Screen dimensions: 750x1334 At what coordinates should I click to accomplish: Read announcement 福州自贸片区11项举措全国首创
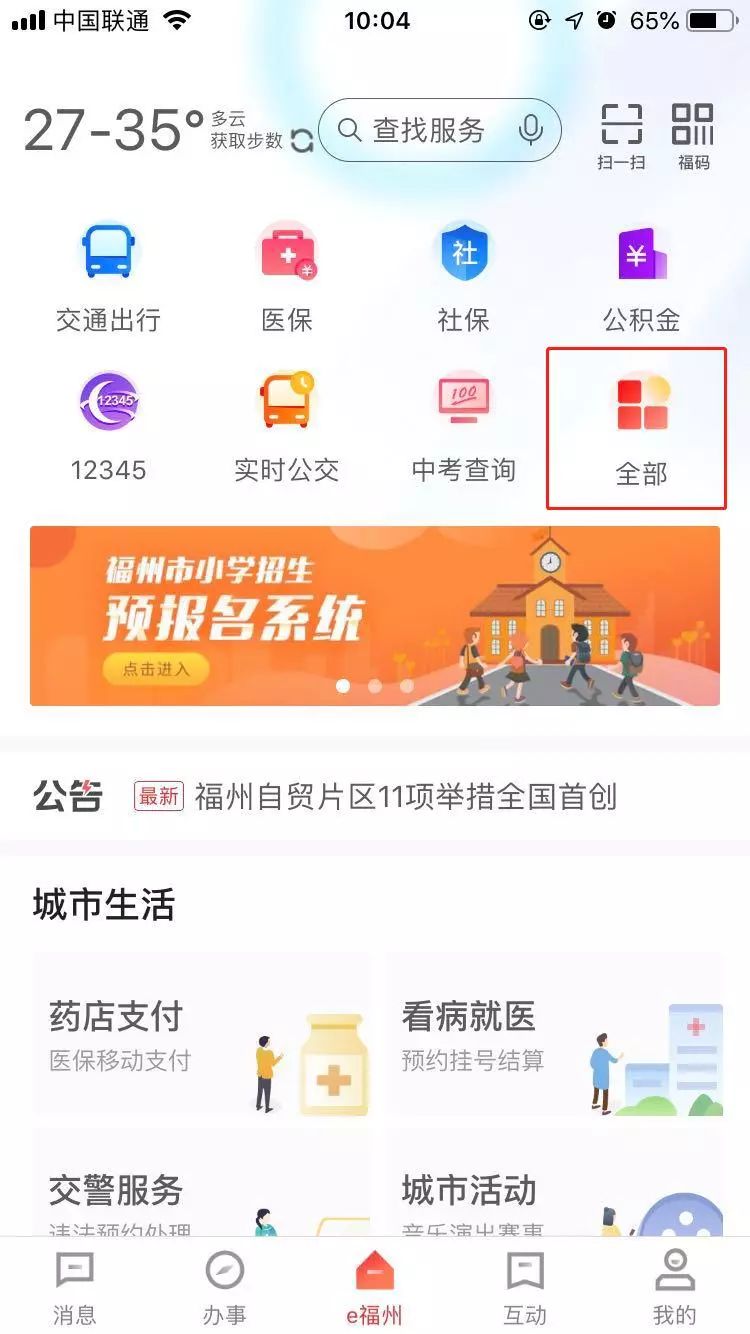click(405, 797)
